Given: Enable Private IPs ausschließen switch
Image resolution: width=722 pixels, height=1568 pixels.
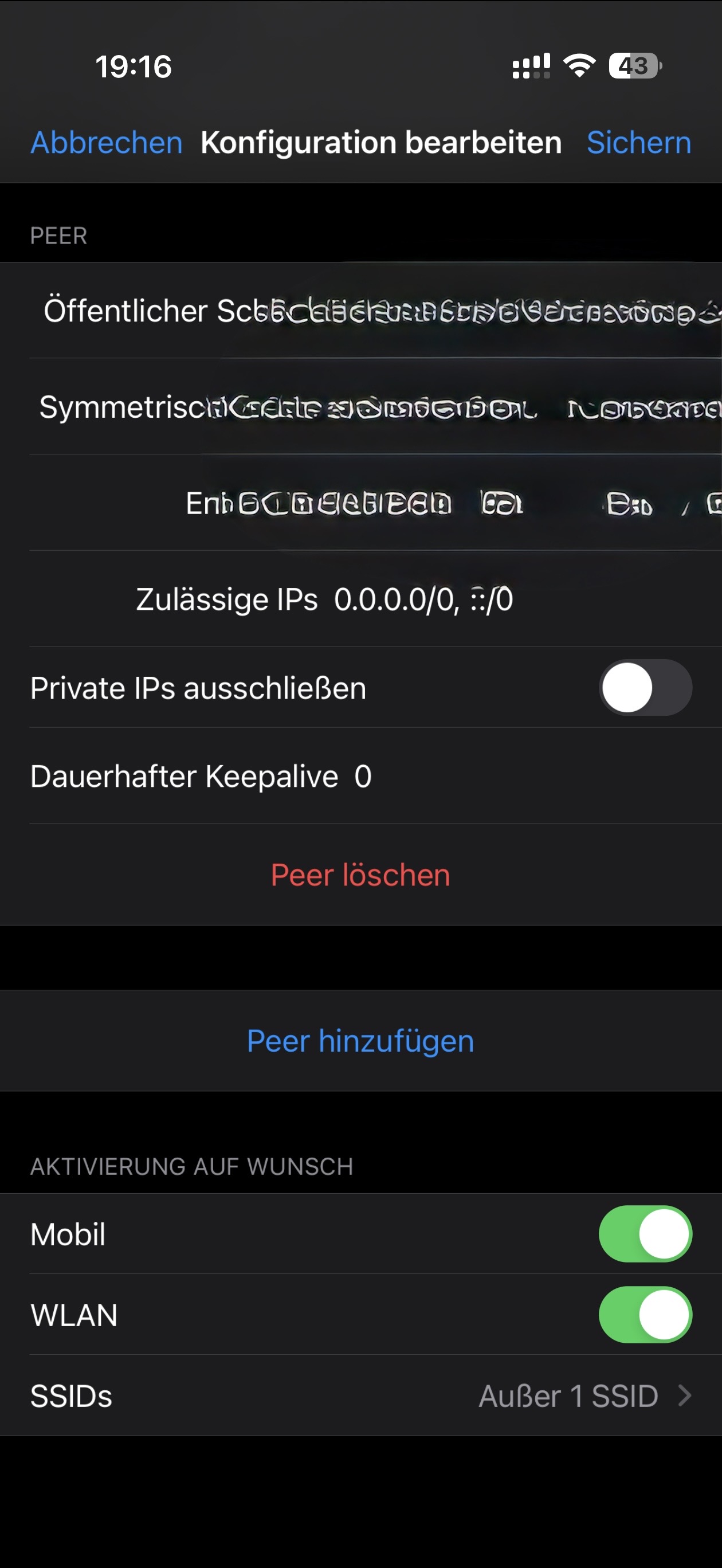Looking at the screenshot, I should (x=645, y=688).
